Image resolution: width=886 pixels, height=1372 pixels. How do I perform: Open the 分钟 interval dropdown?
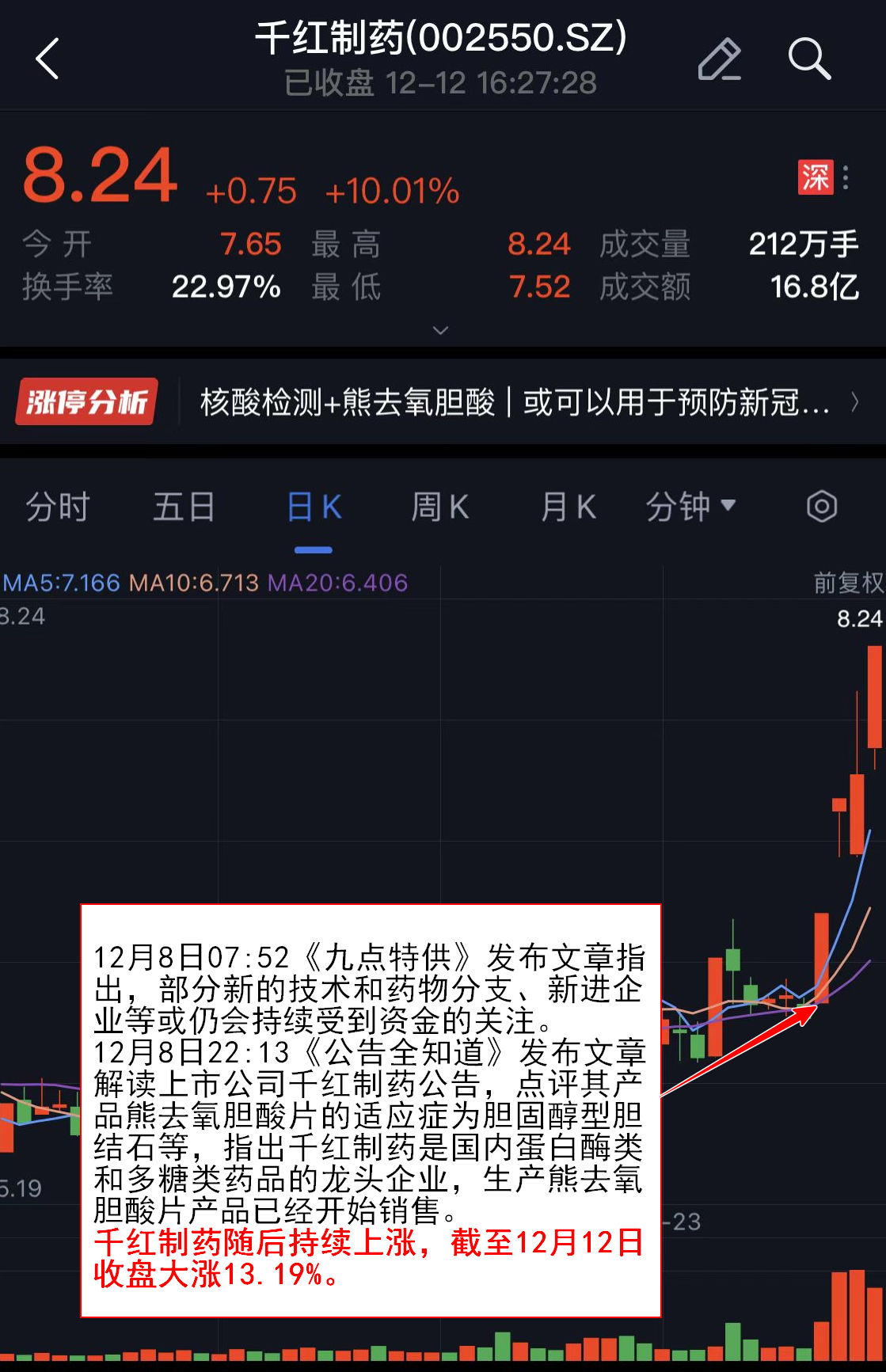[690, 507]
